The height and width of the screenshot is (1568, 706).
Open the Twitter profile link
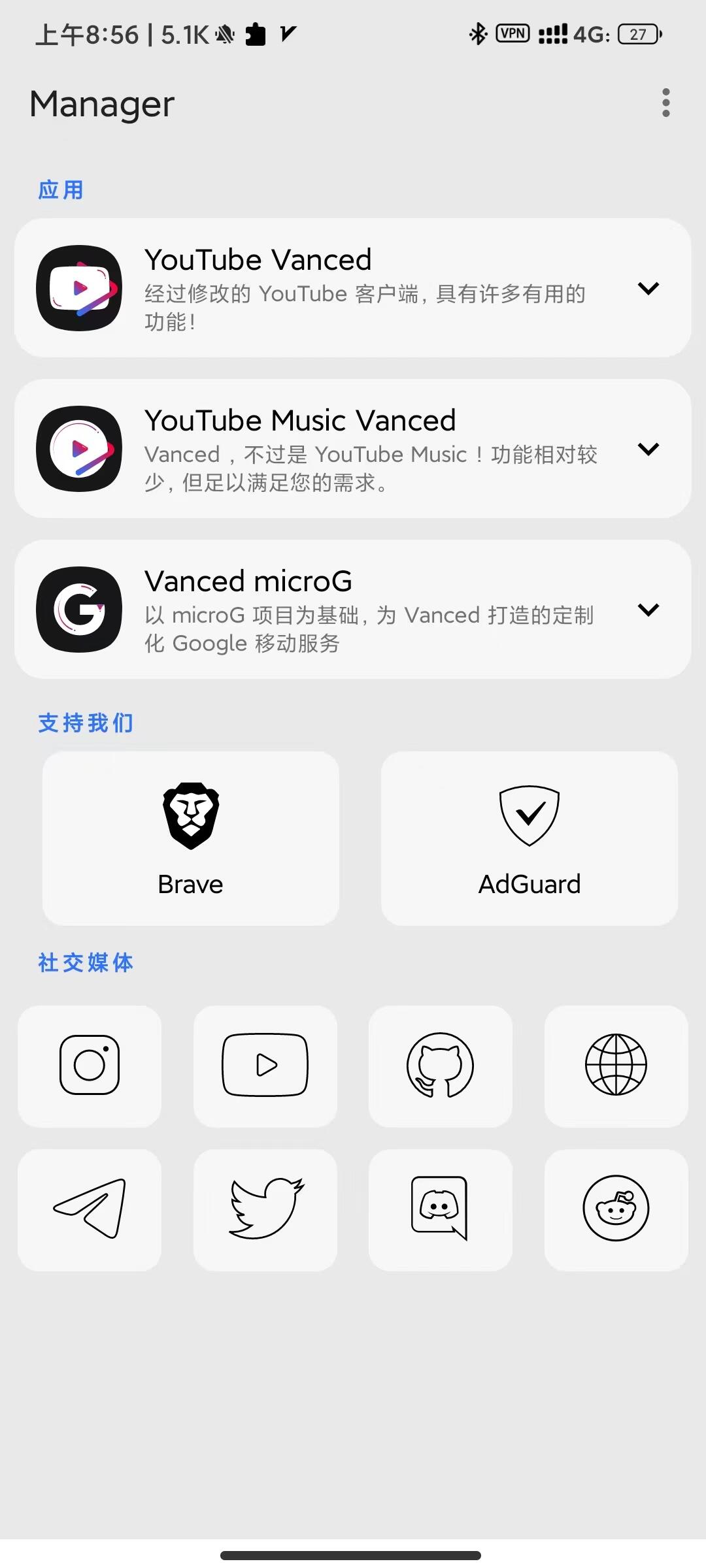[265, 1209]
